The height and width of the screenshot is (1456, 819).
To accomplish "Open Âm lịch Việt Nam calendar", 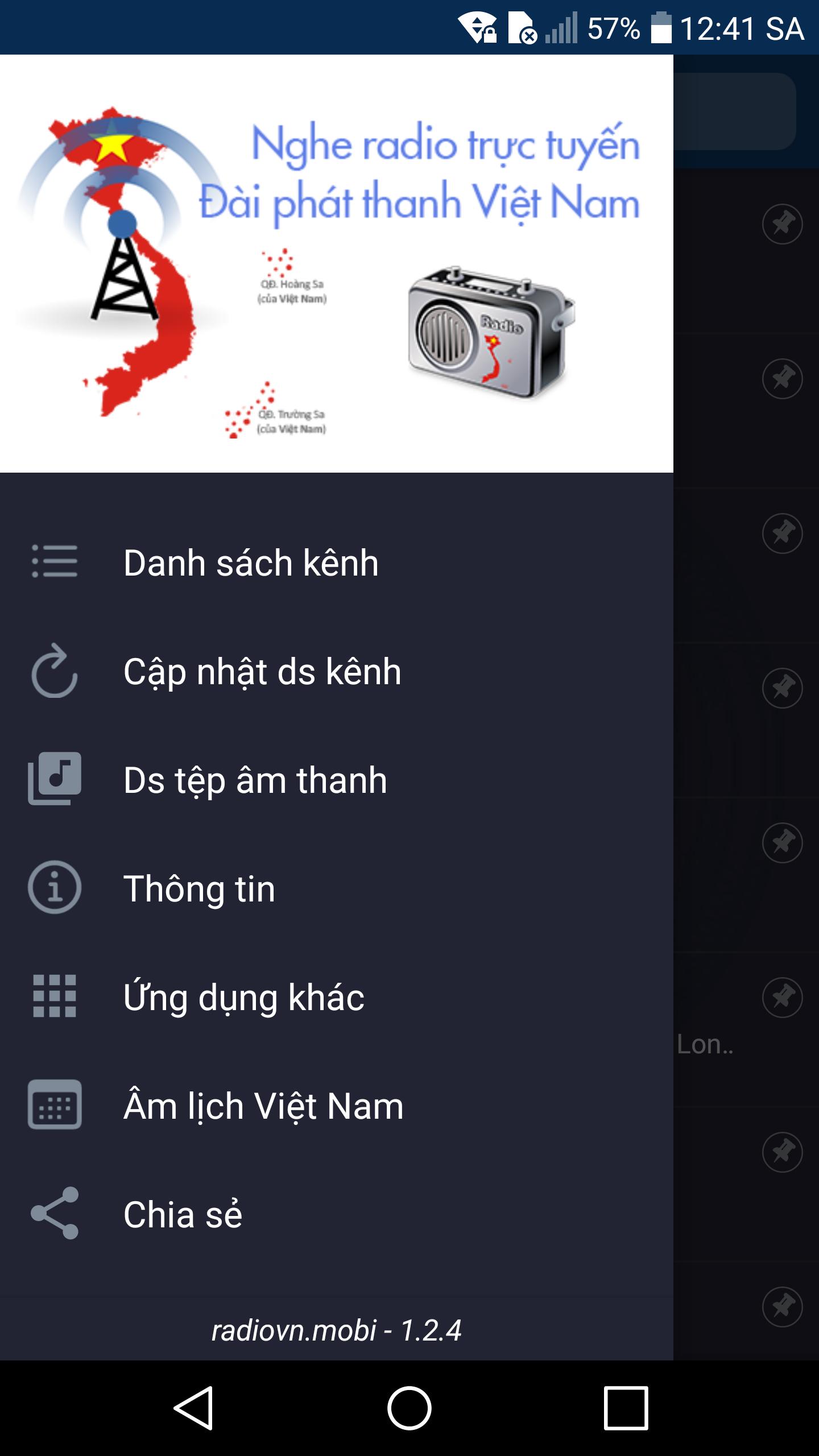I will pos(263,1106).
